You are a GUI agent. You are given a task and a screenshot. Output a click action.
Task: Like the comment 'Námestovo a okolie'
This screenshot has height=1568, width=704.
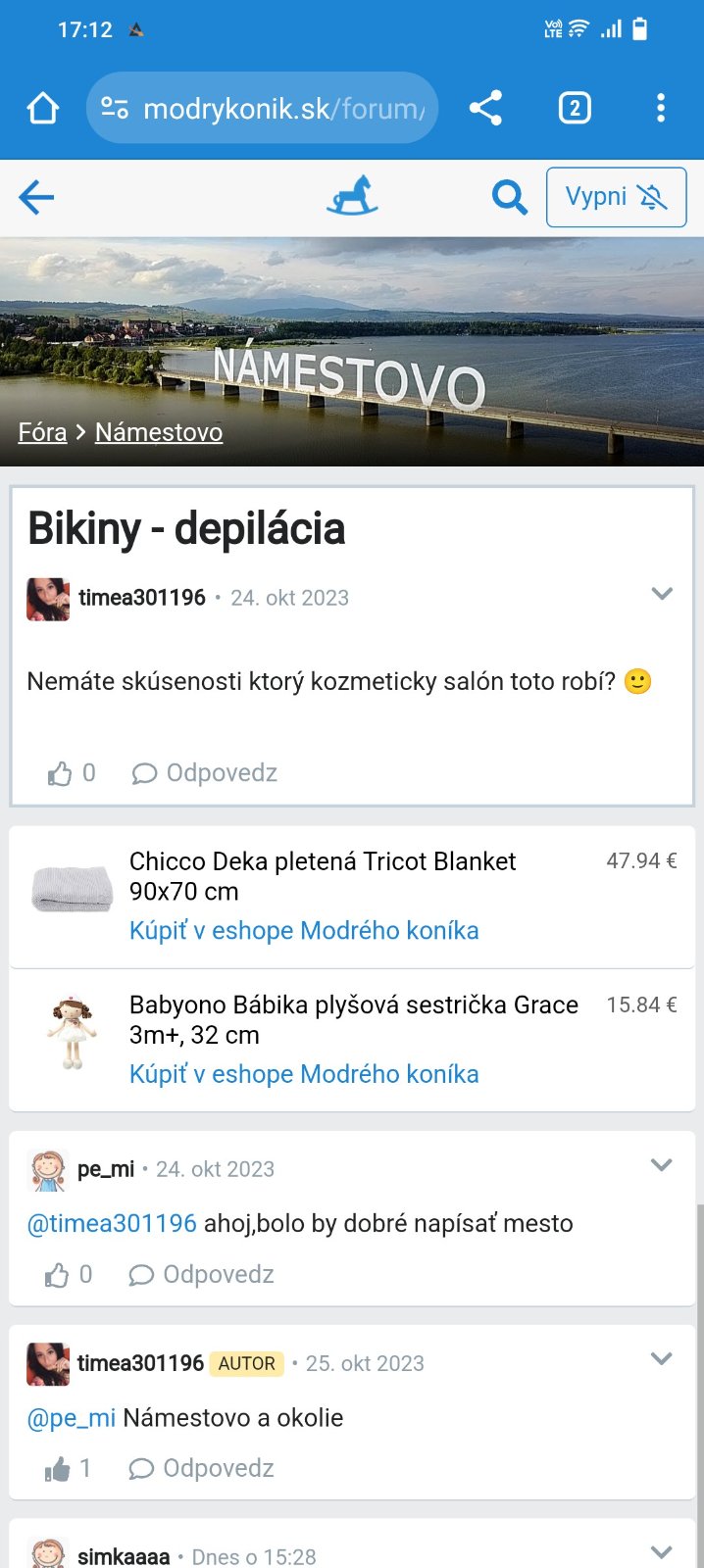pos(58,1468)
